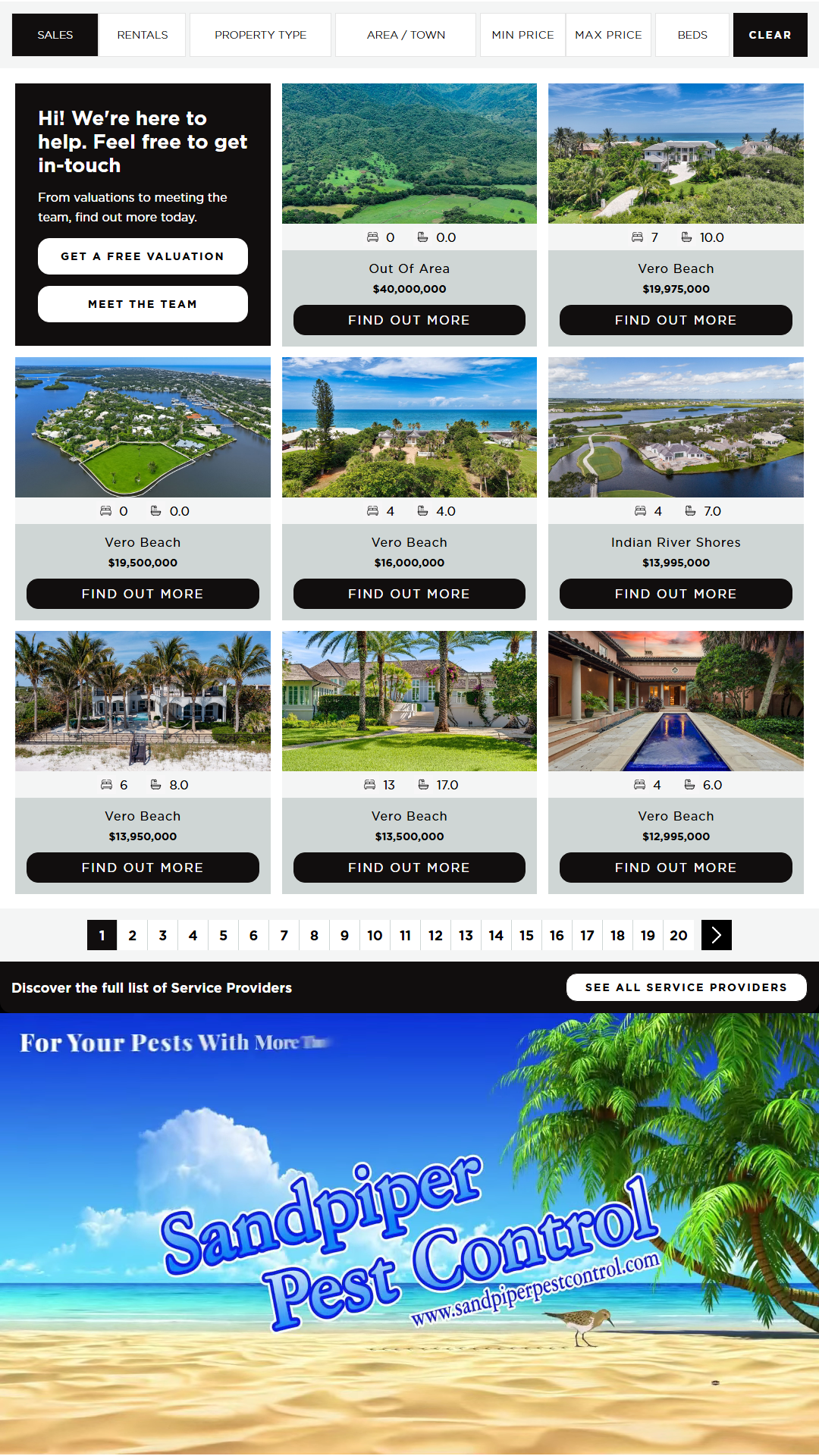This screenshot has width=819, height=1456.
Task: Advance to next page with arrow
Action: pyautogui.click(x=717, y=935)
